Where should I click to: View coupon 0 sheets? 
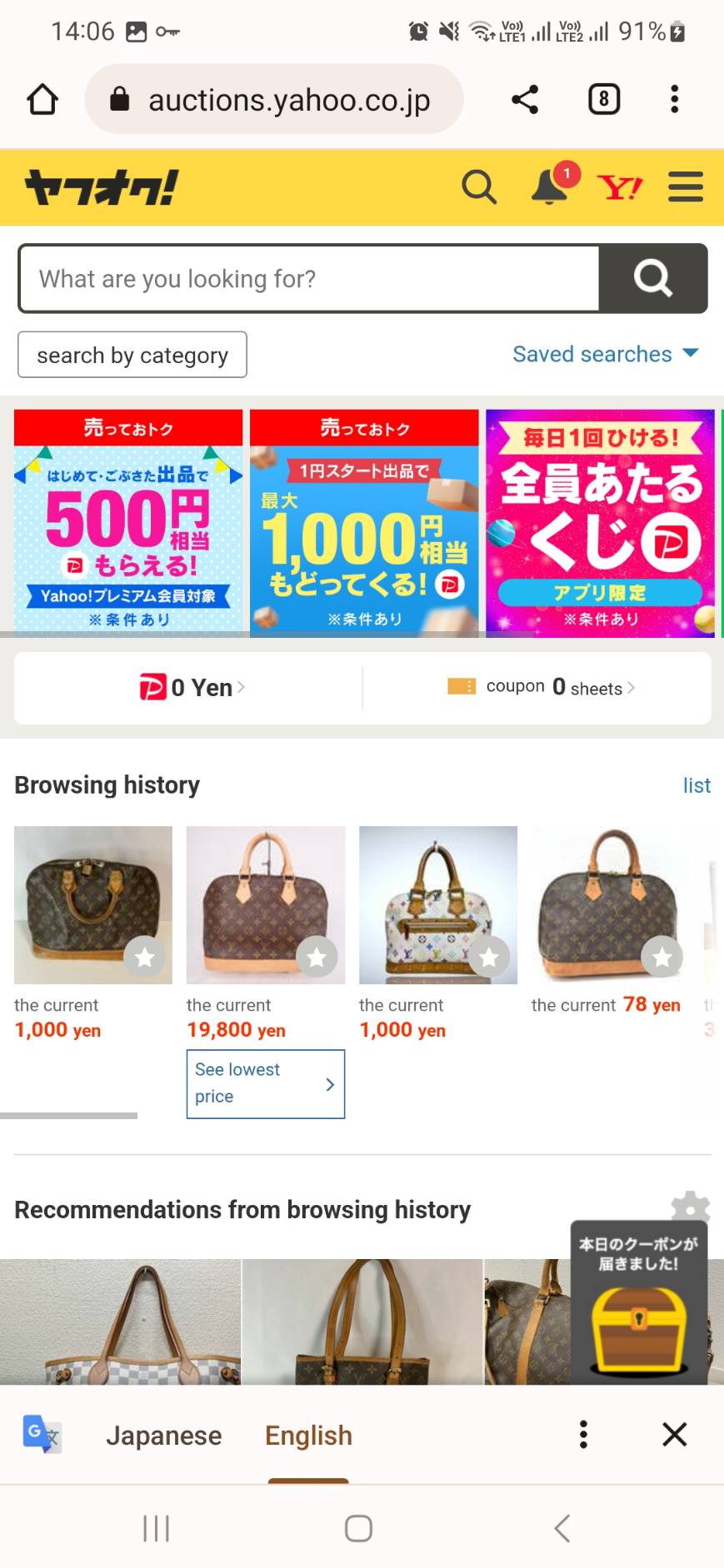point(542,688)
